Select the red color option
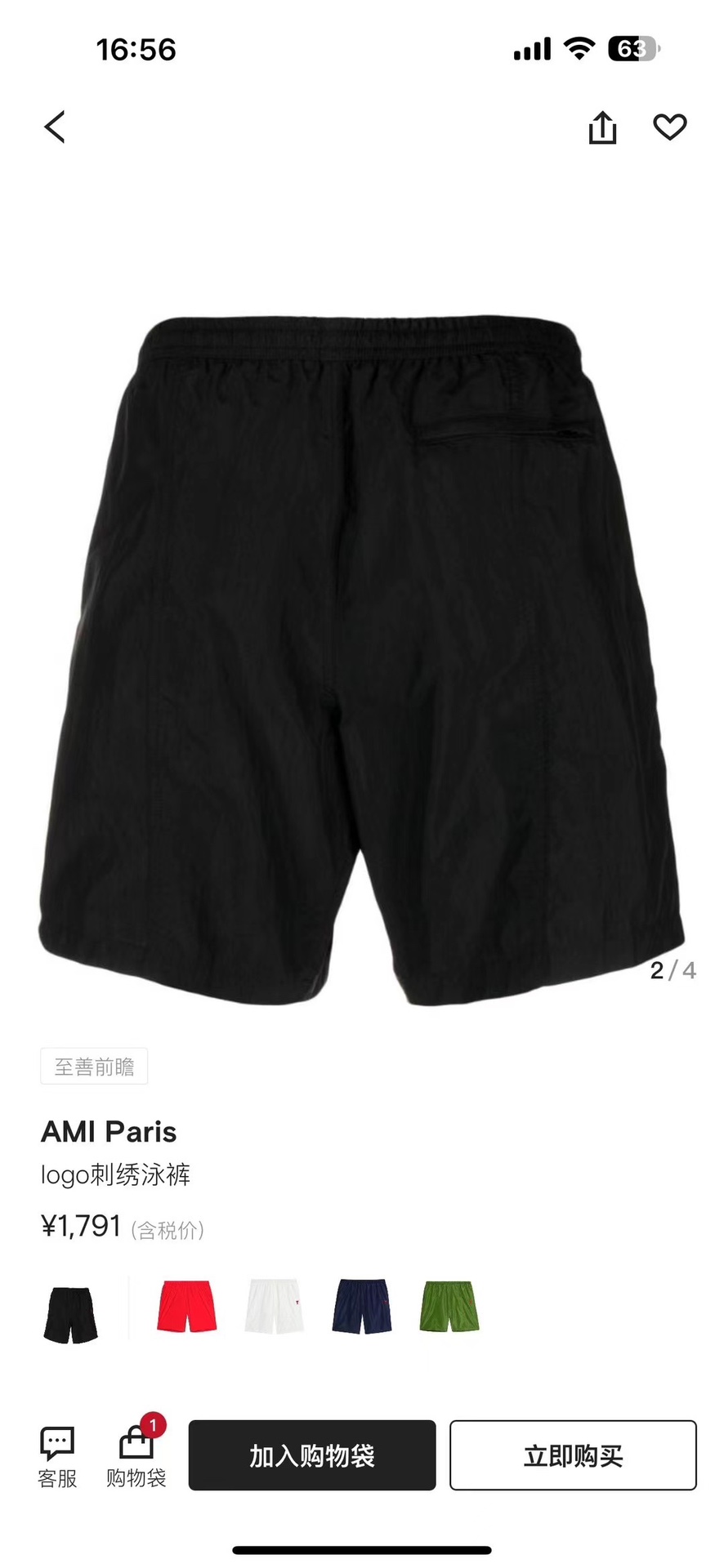 pyautogui.click(x=186, y=1307)
